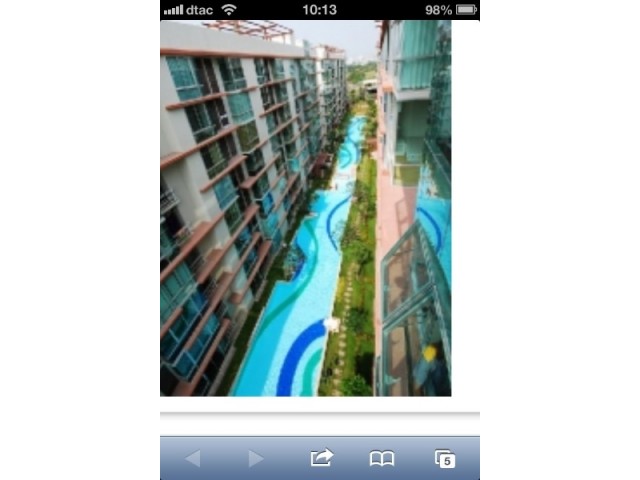Open the share menu
Viewport: 640px width, 480px height.
[x=321, y=458]
